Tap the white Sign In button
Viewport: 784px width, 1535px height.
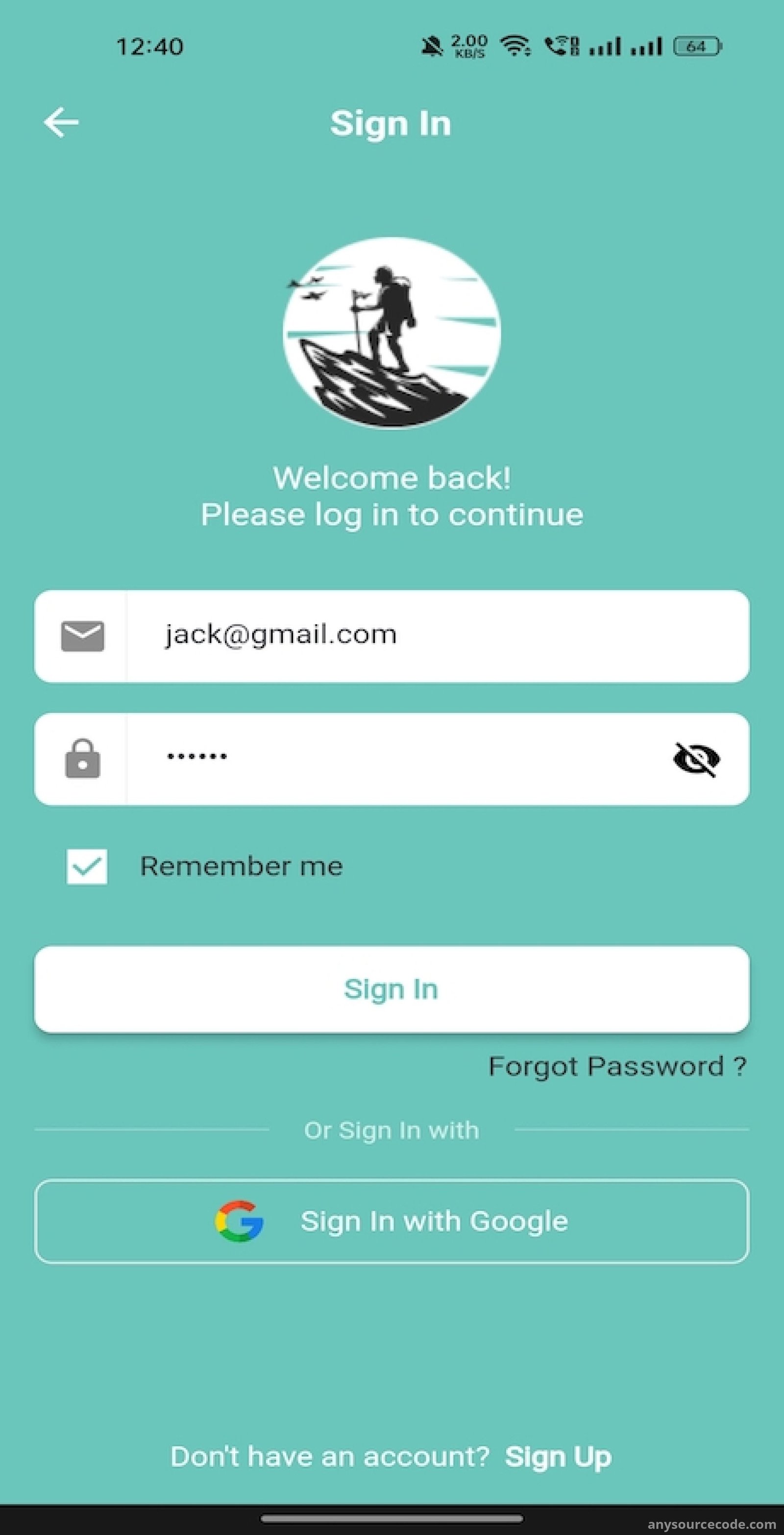392,989
